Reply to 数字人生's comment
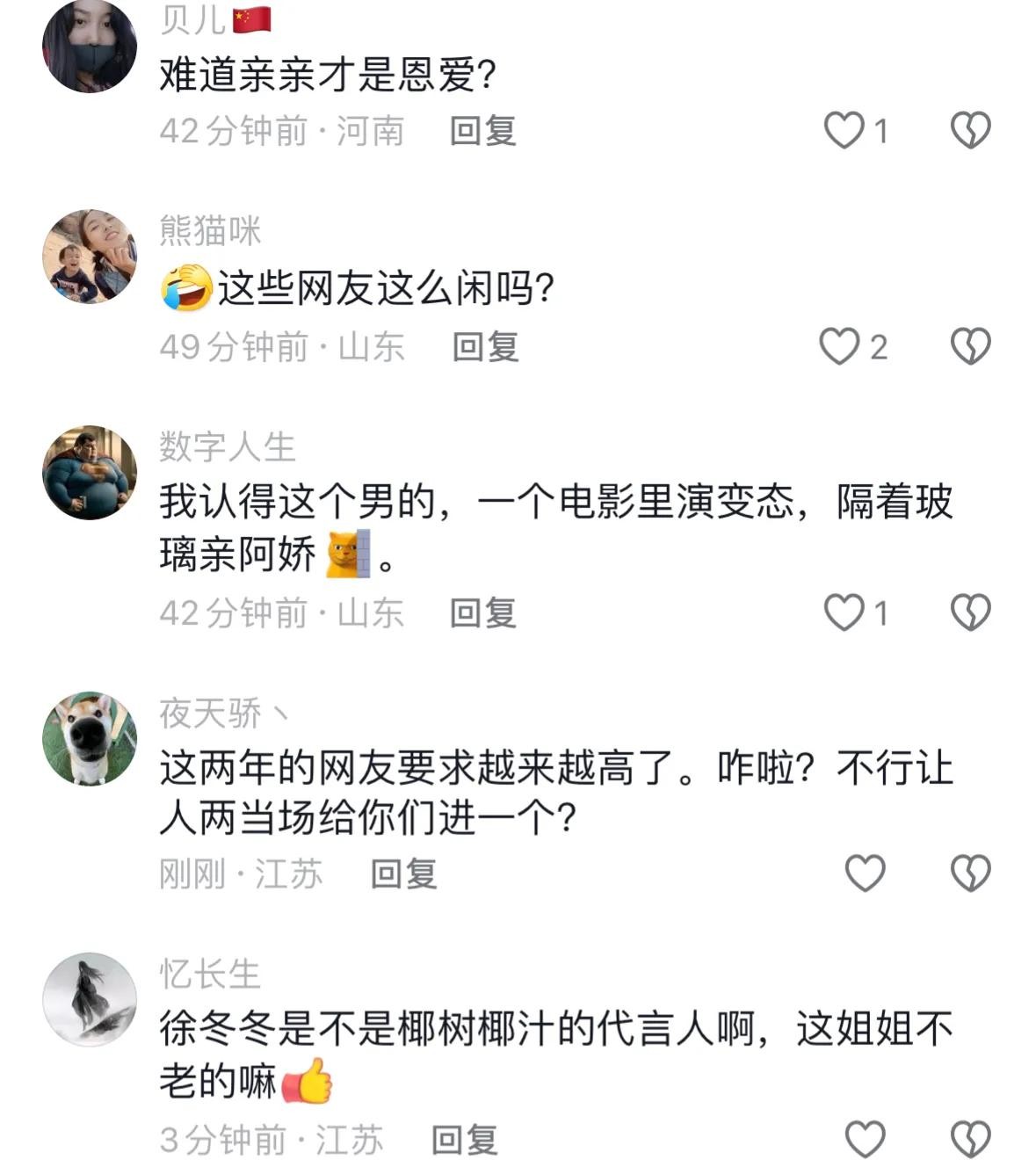This screenshot has height=1167, width=1036. 482,612
